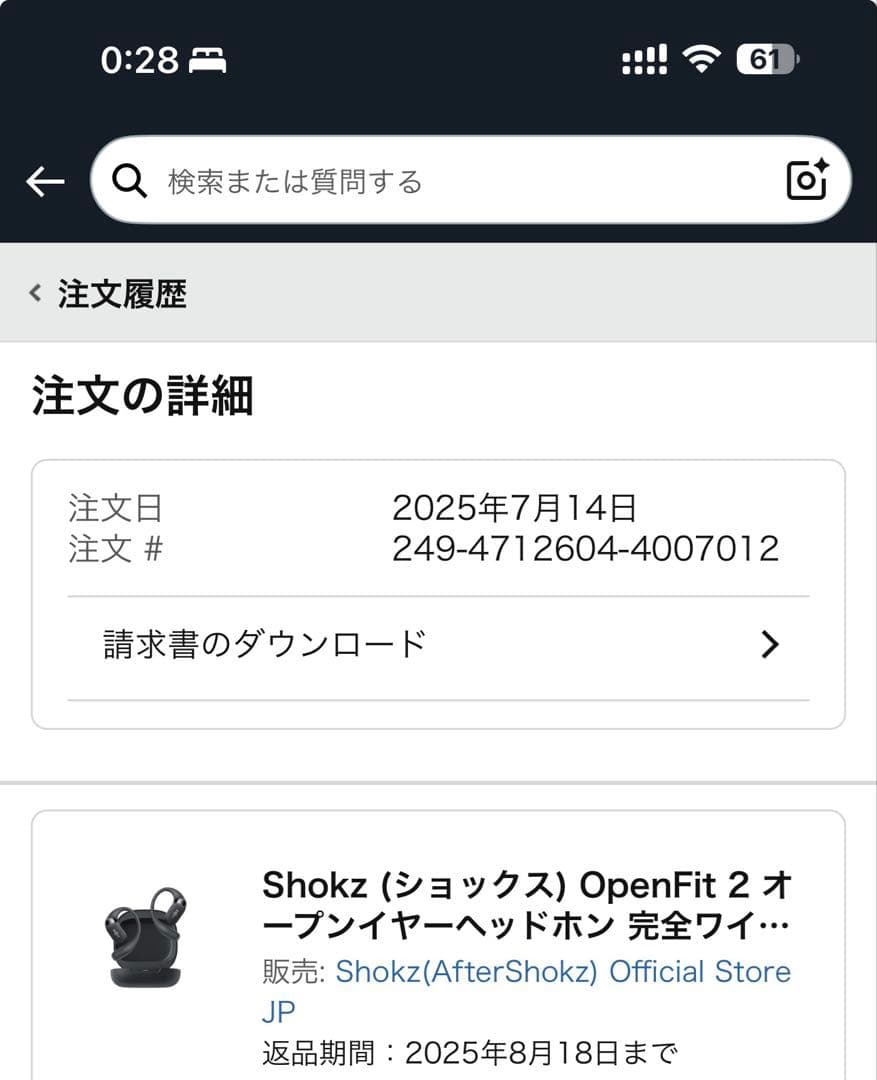Expand 請求書のダウンロード via its right chevron
The image size is (877, 1080).
[x=769, y=645]
